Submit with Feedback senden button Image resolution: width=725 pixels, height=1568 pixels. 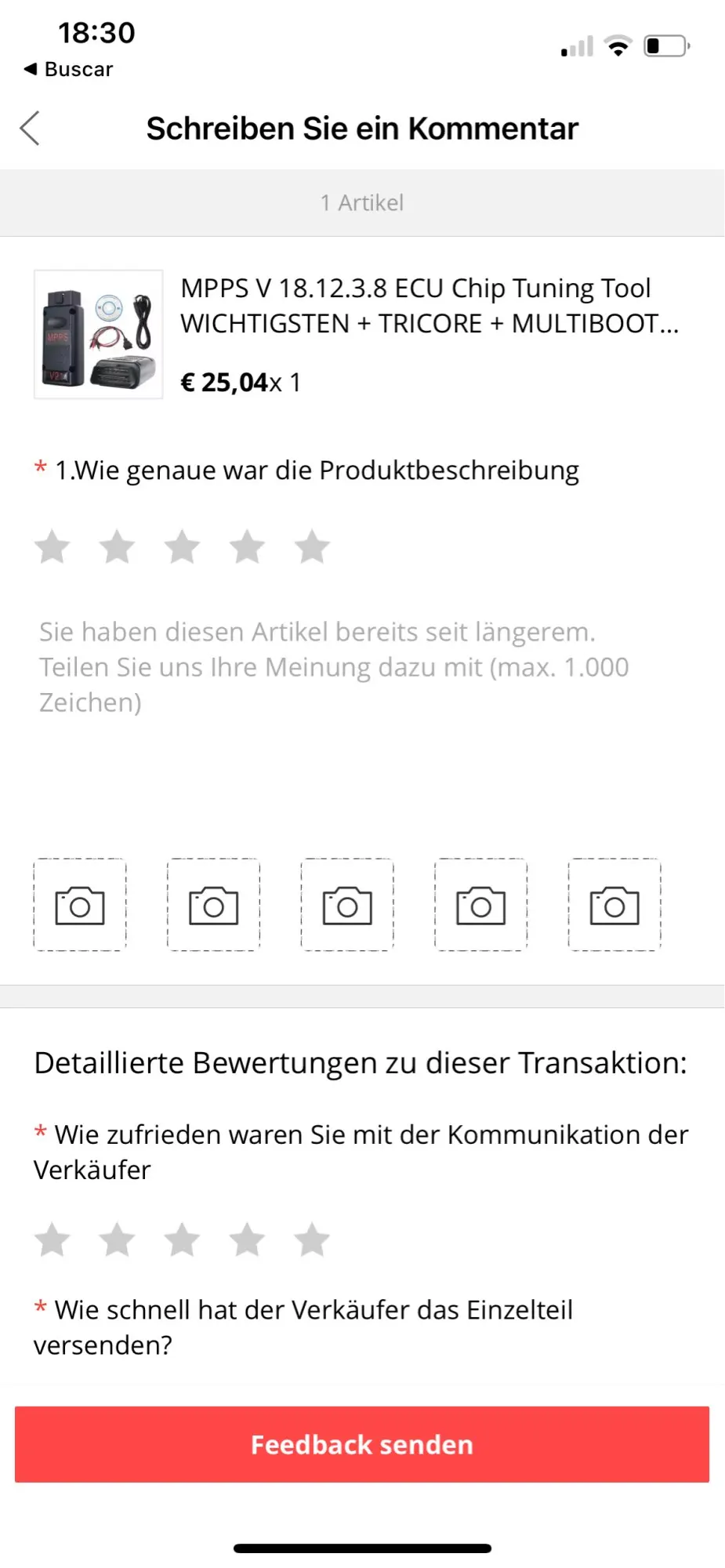coord(362,1444)
